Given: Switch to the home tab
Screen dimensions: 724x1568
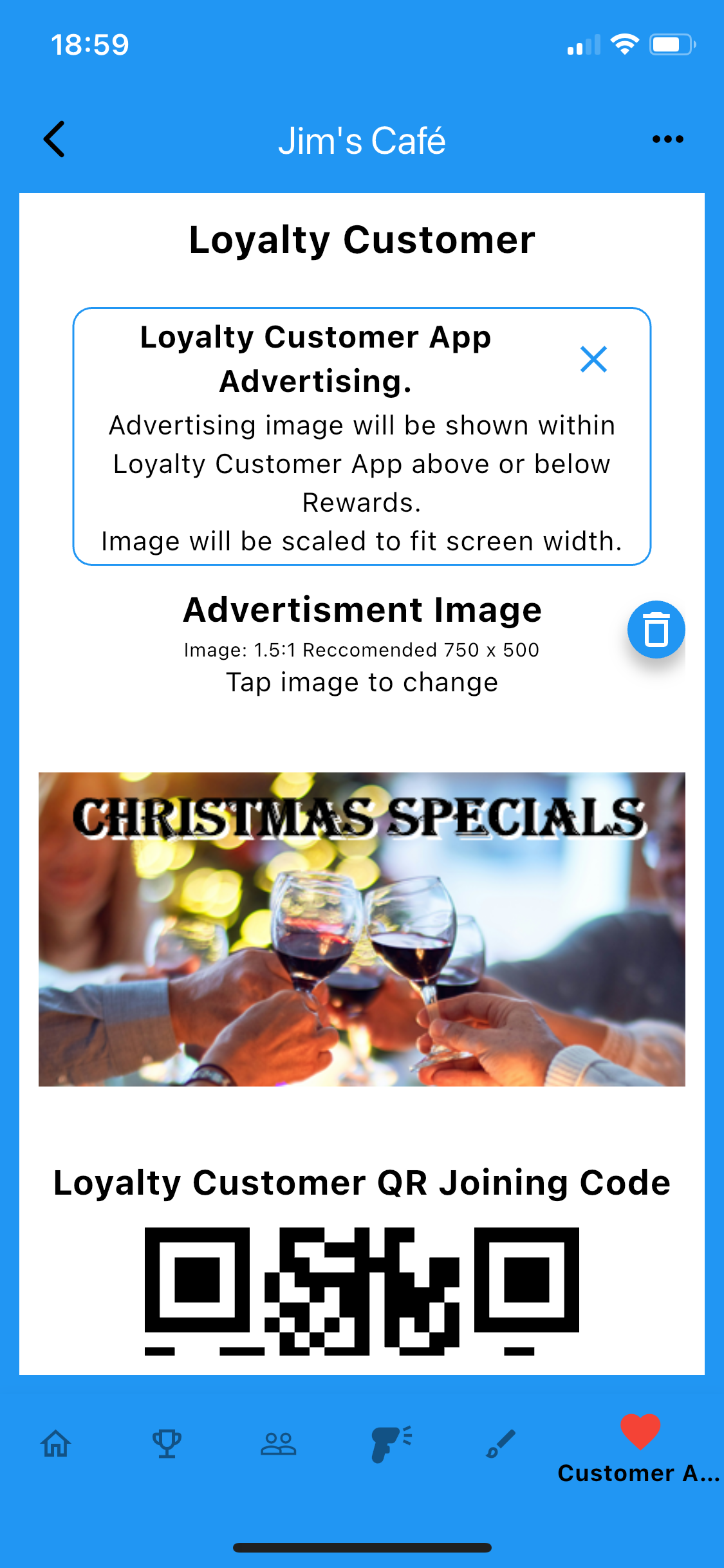Looking at the screenshot, I should click(x=56, y=1444).
